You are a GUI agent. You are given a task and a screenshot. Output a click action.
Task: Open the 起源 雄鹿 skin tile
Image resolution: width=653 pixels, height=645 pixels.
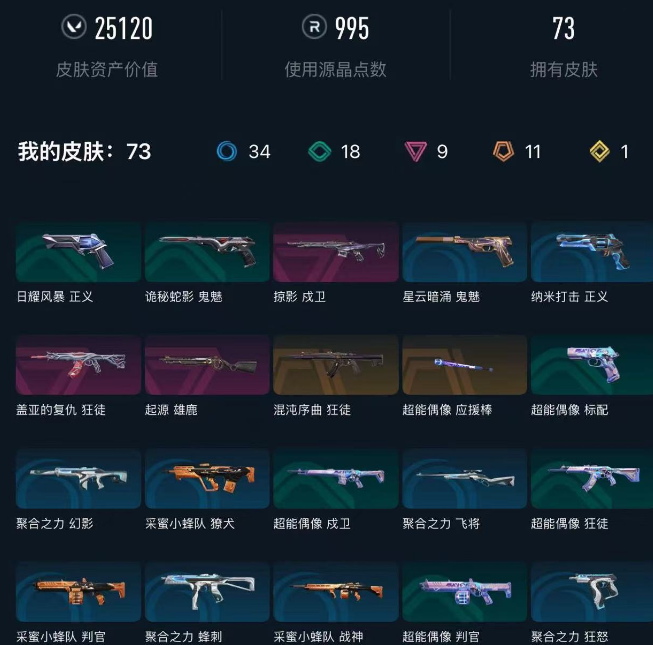pos(207,365)
